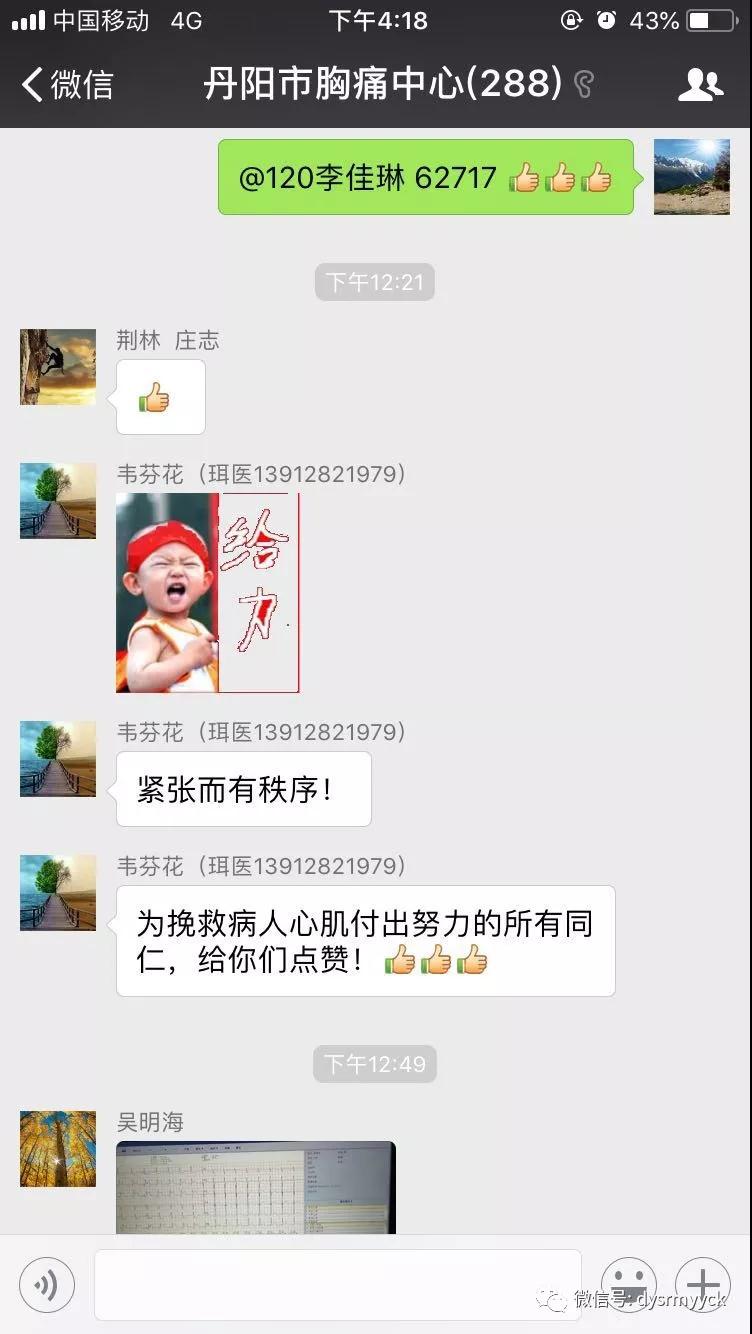Viewport: 752px width, 1334px height.
Task: Open your own avatar next to the green message
Action: pos(691,177)
